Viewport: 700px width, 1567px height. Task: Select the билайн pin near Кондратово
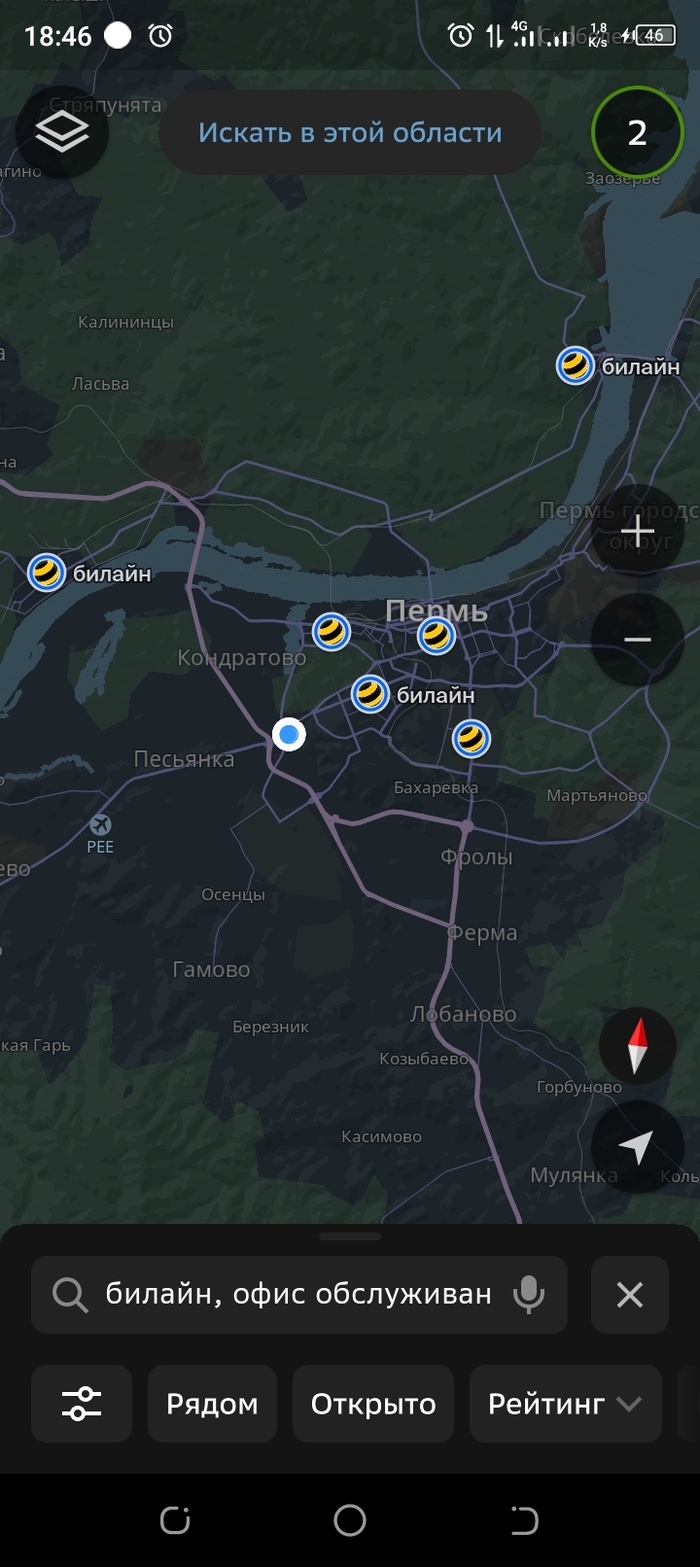coord(331,632)
